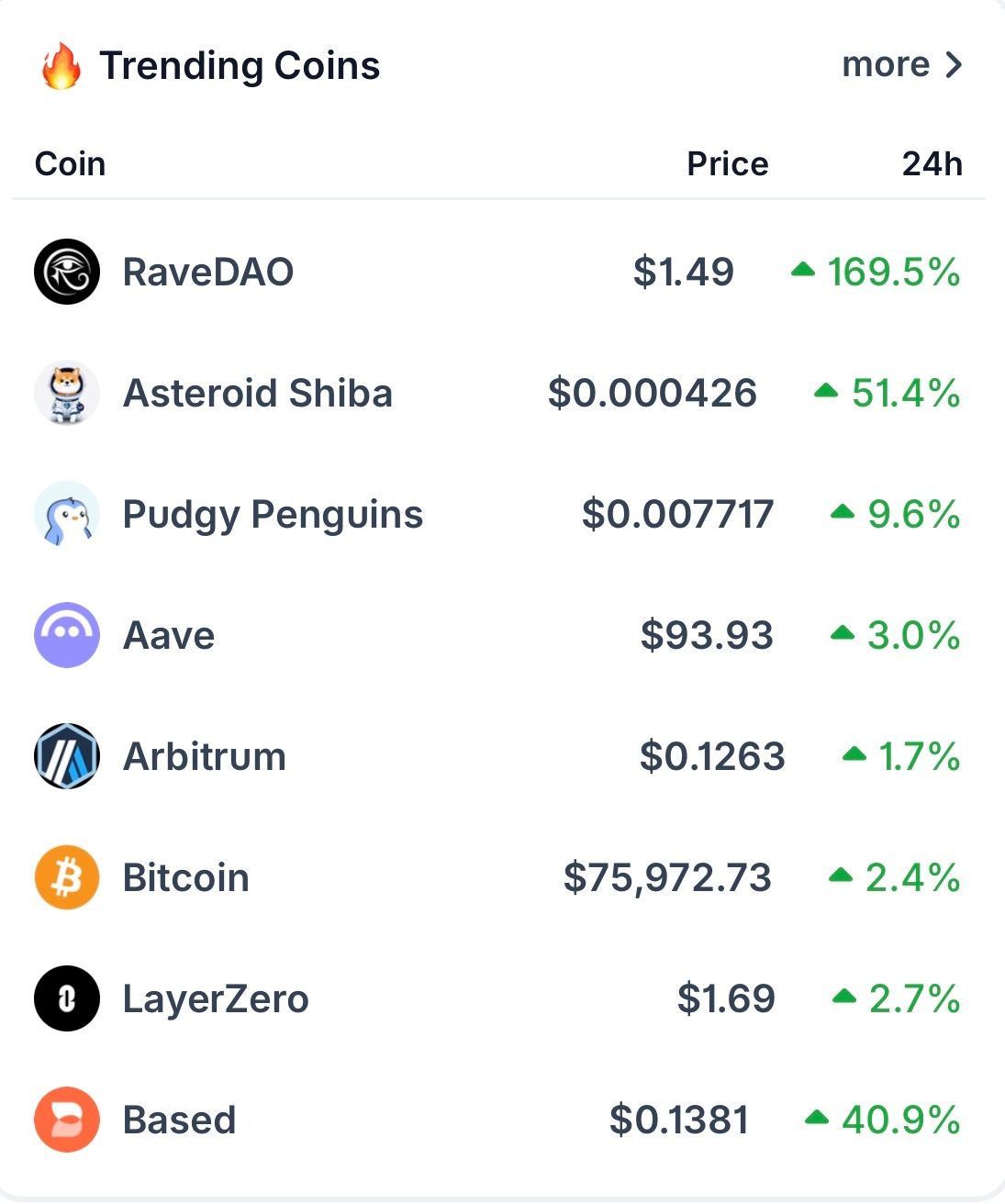1005x1204 pixels.
Task: Open the more trending coins link
Action: tap(900, 65)
